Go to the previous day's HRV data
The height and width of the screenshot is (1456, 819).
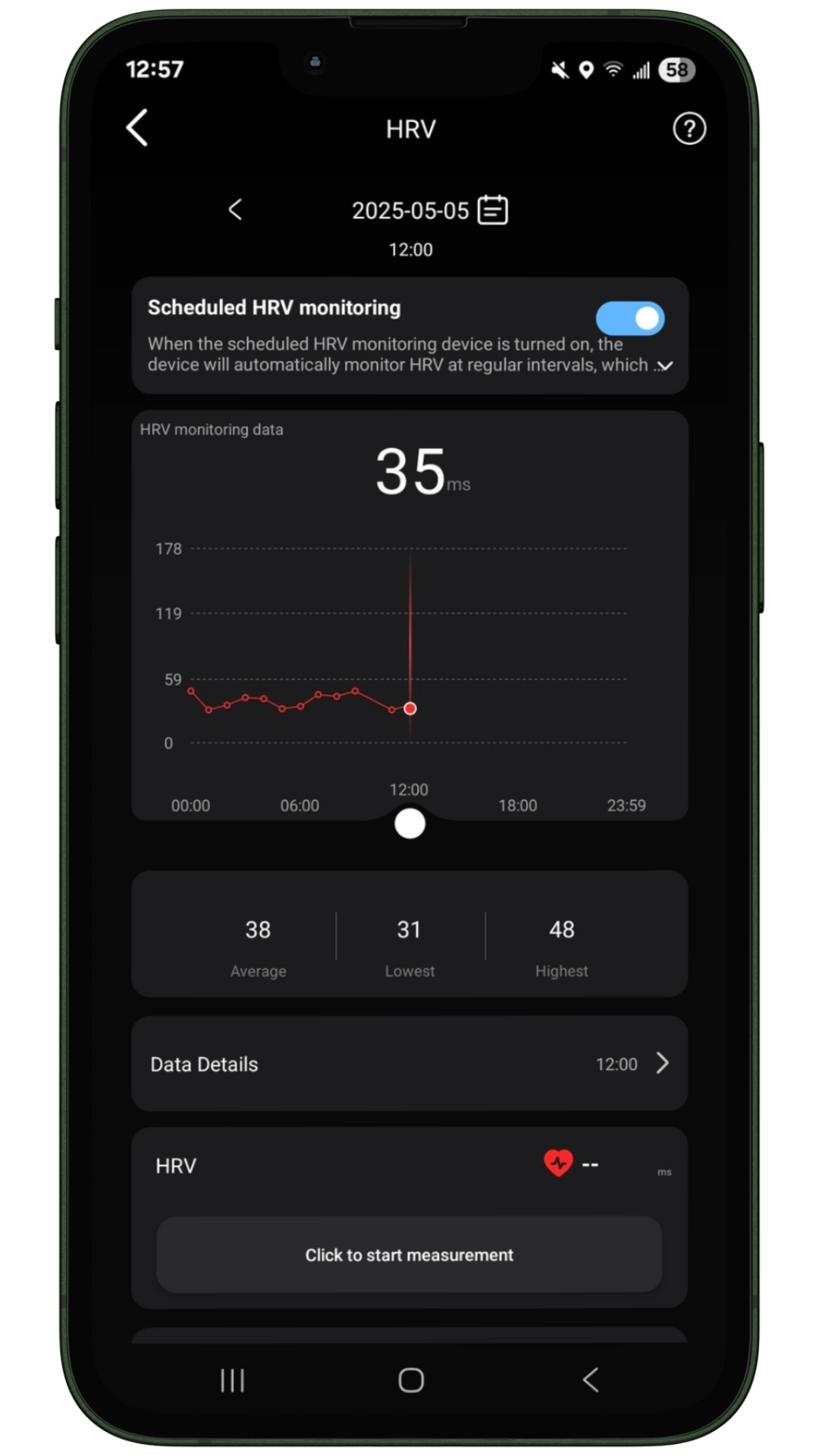point(235,210)
